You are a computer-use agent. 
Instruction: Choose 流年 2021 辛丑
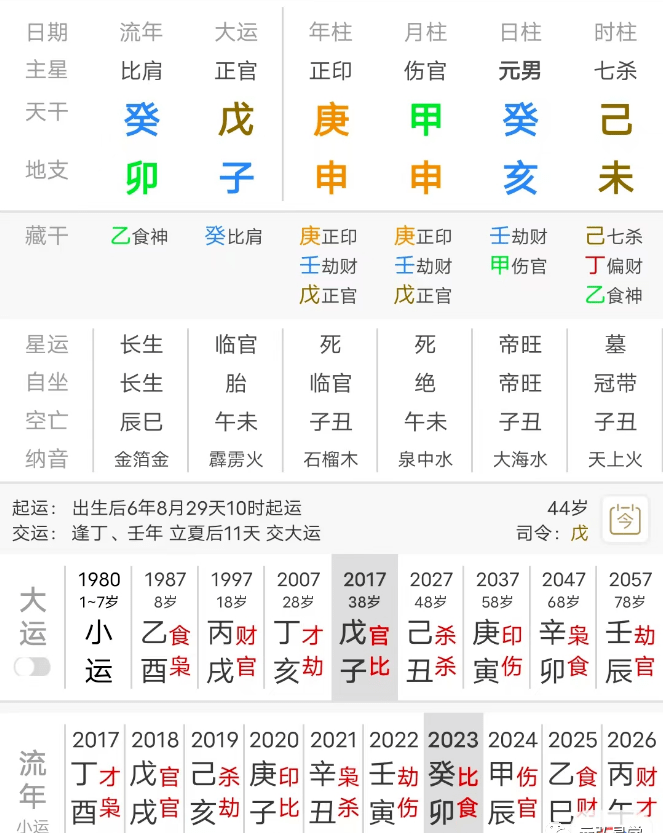click(334, 780)
